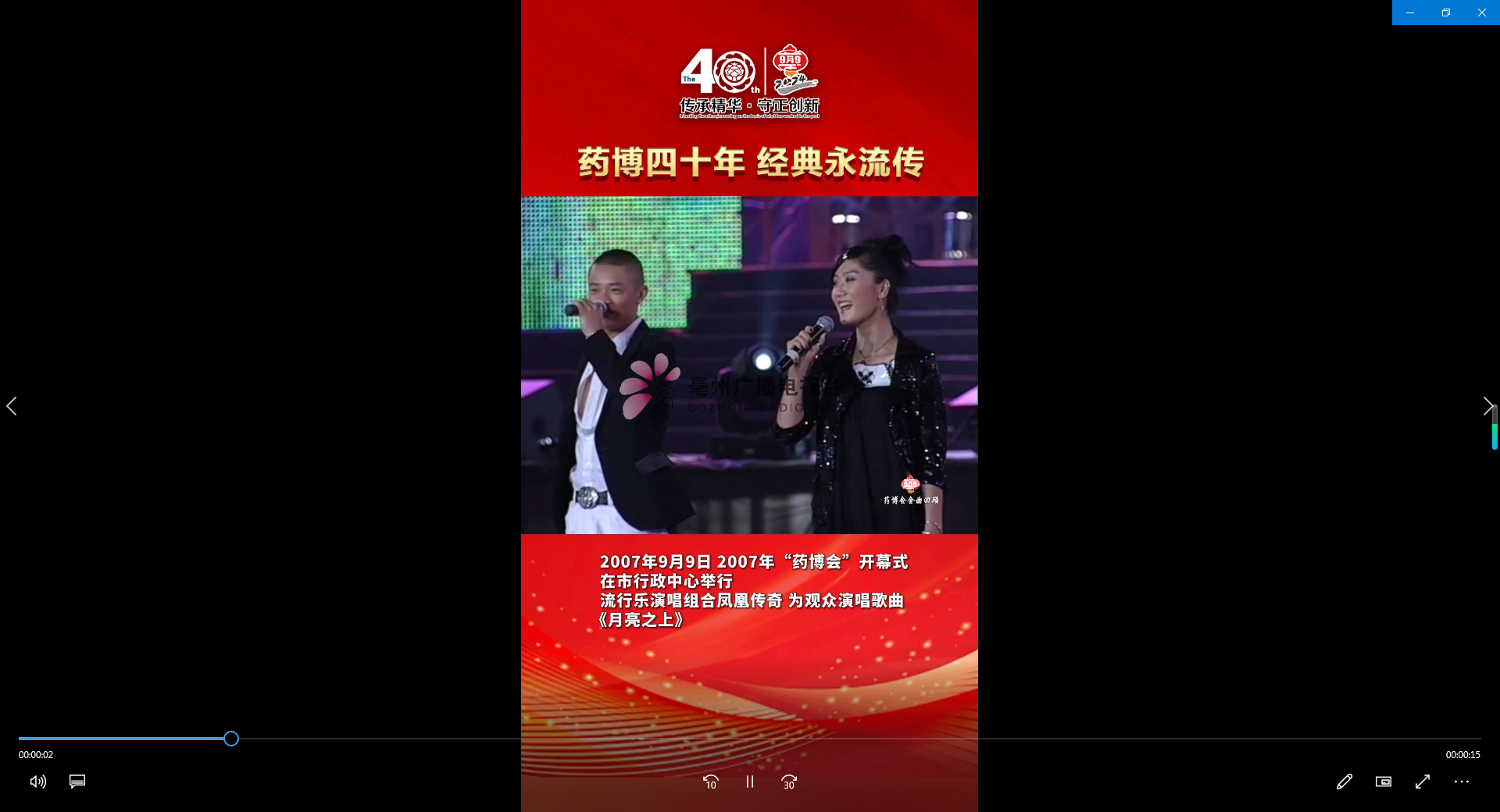Go to the previous video

pyautogui.click(x=12, y=406)
